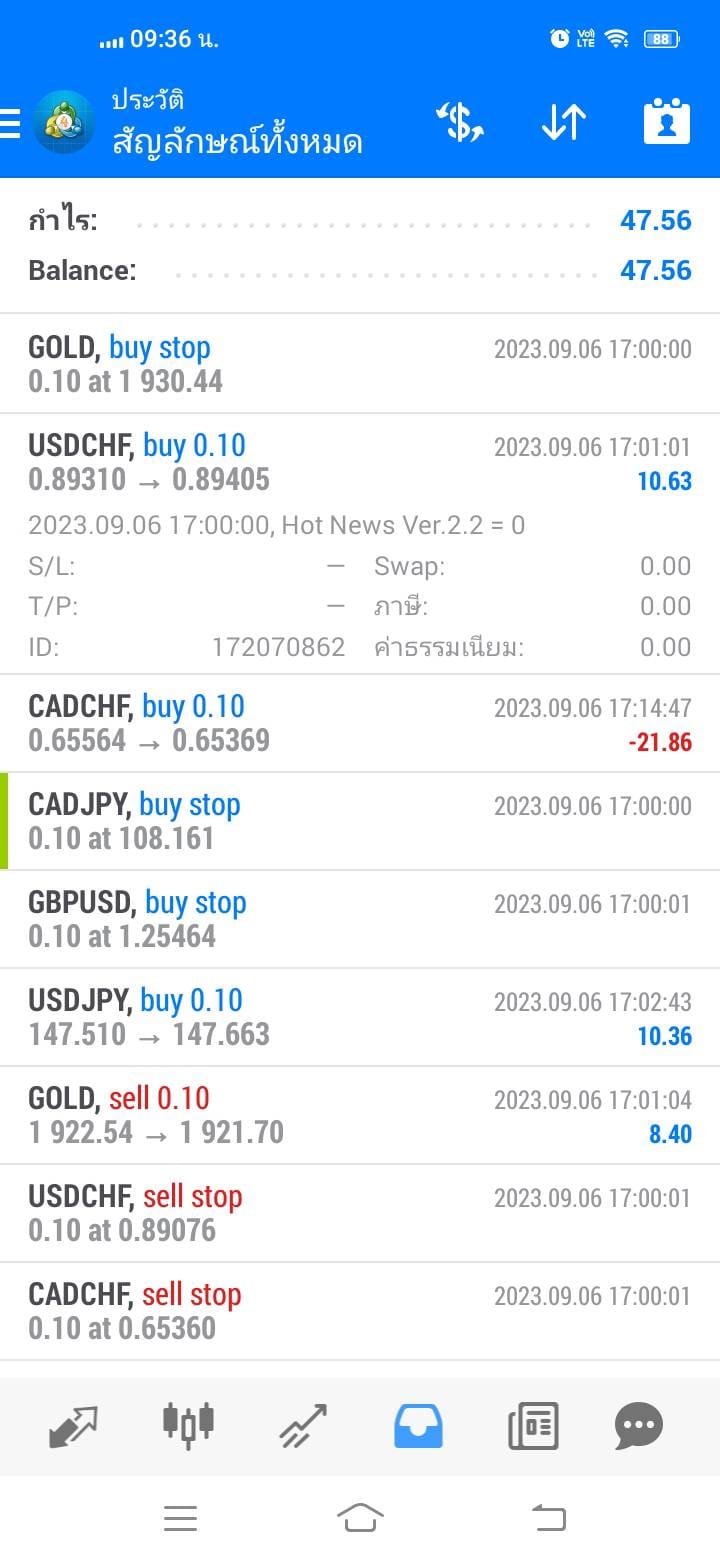
Task: Open the CADCHF sell stop order
Action: [360, 1311]
